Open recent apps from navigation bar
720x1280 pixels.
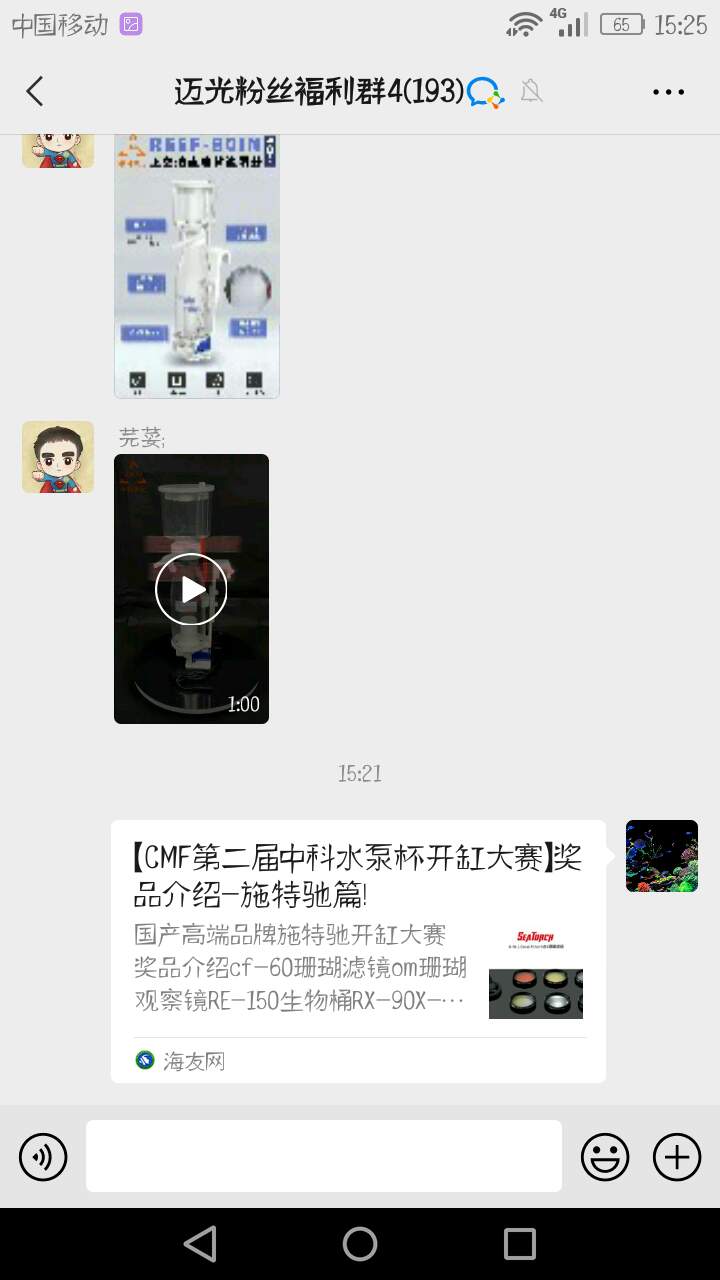(520, 1244)
